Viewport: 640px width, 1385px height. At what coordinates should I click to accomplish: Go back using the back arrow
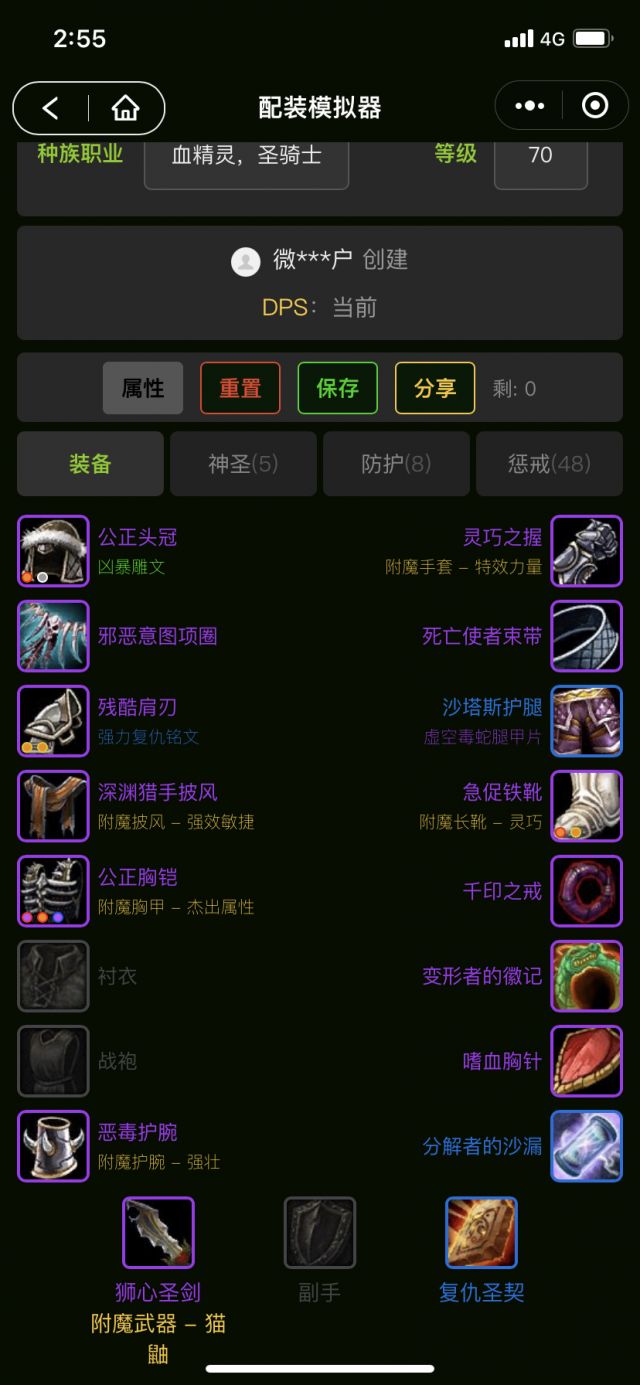51,108
